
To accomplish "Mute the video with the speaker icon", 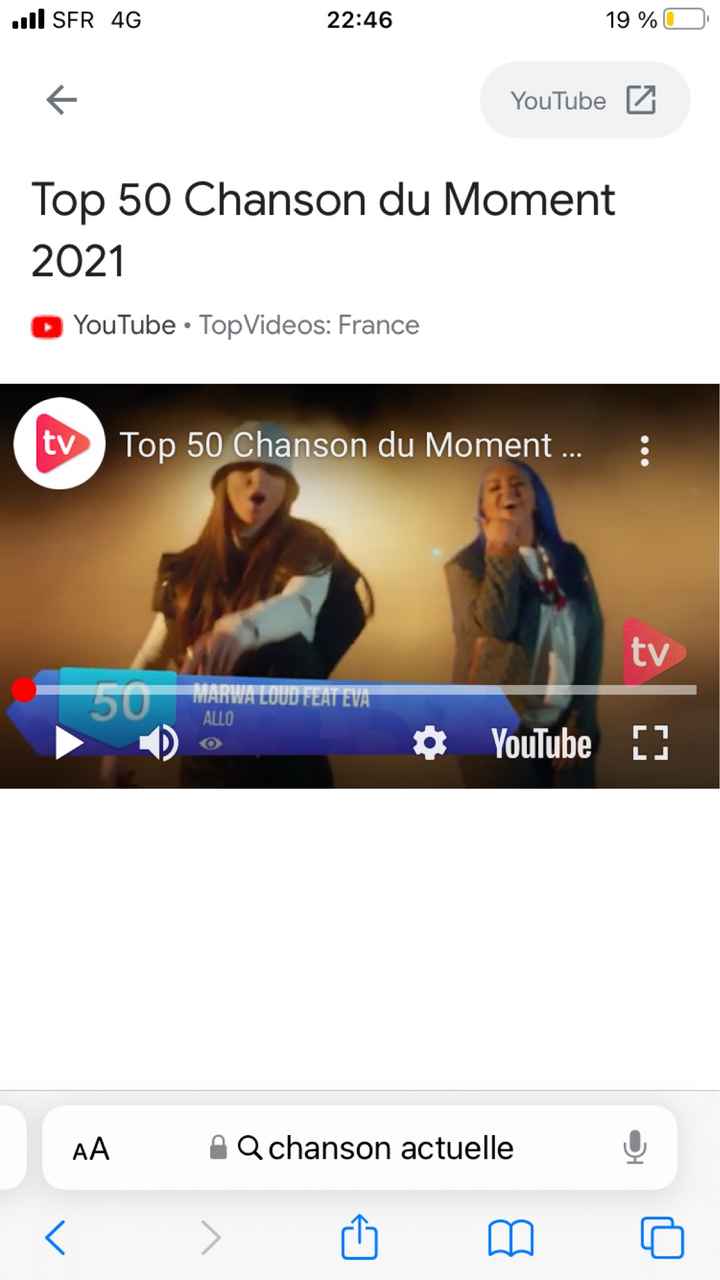I will point(158,743).
